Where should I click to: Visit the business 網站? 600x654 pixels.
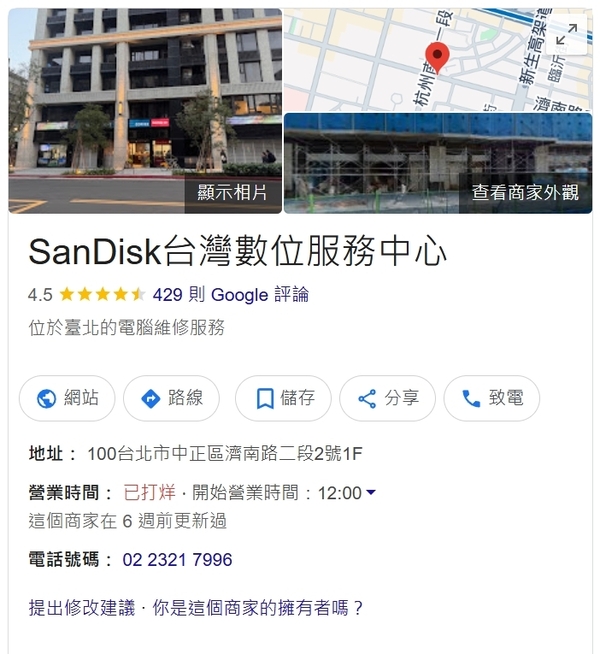pyautogui.click(x=67, y=398)
